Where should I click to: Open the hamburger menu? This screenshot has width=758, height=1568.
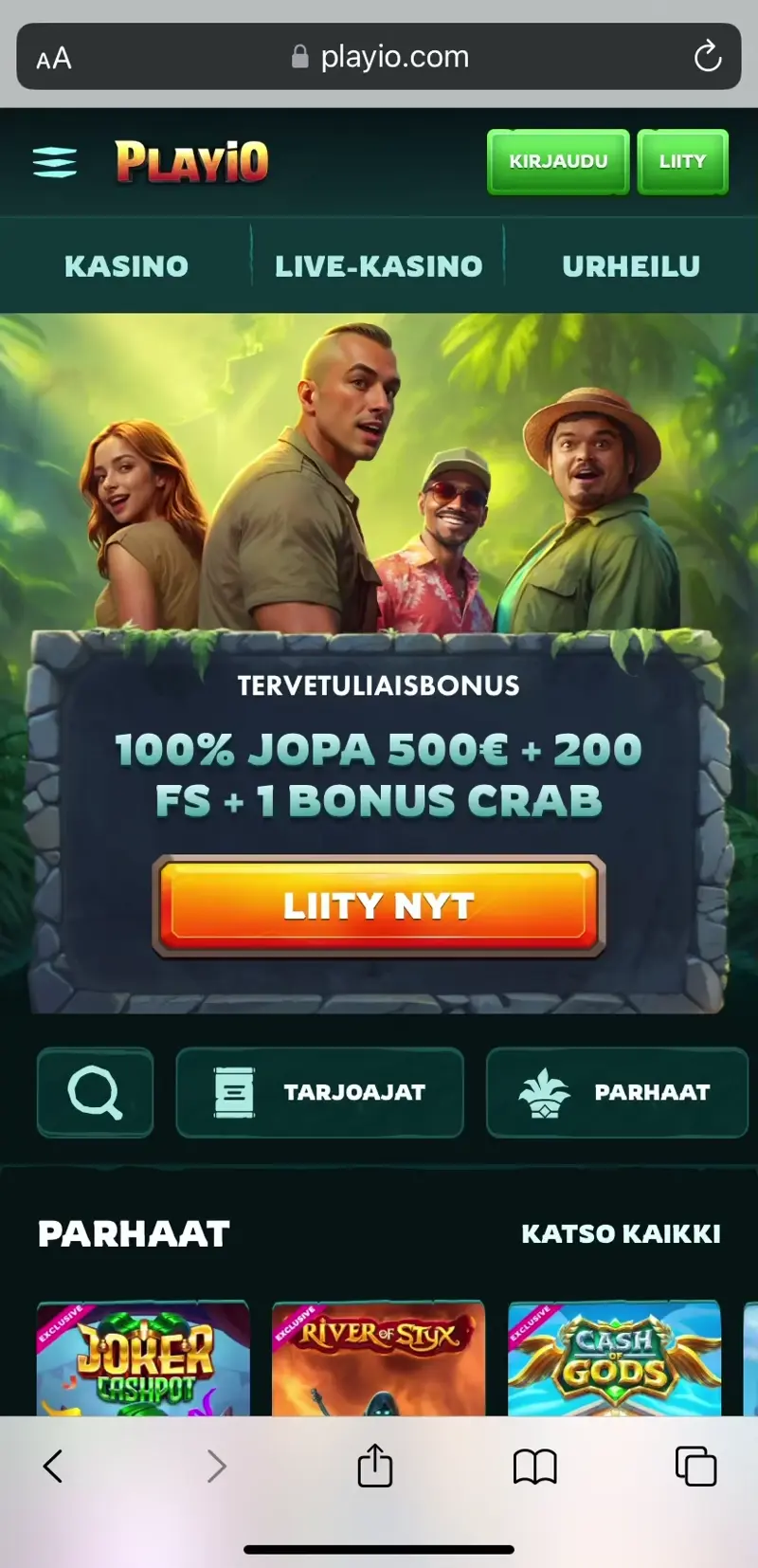click(x=55, y=162)
